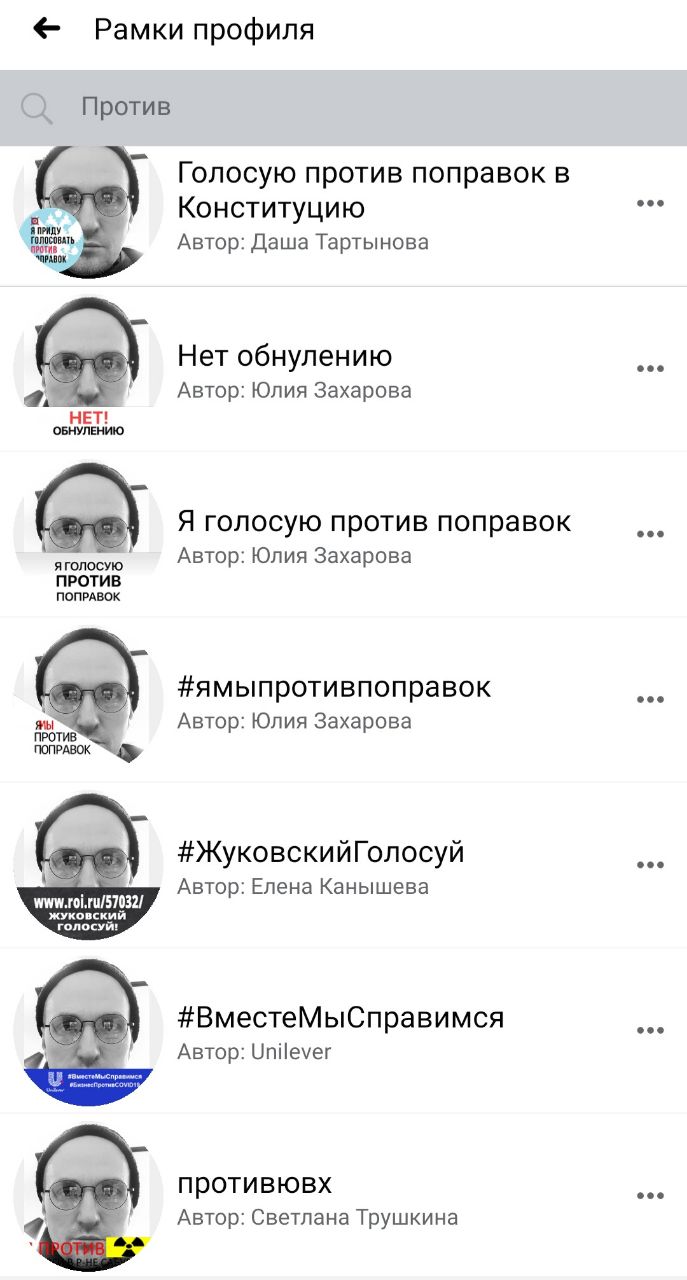Pick the #ямыпротивпоправок frame

[334, 688]
